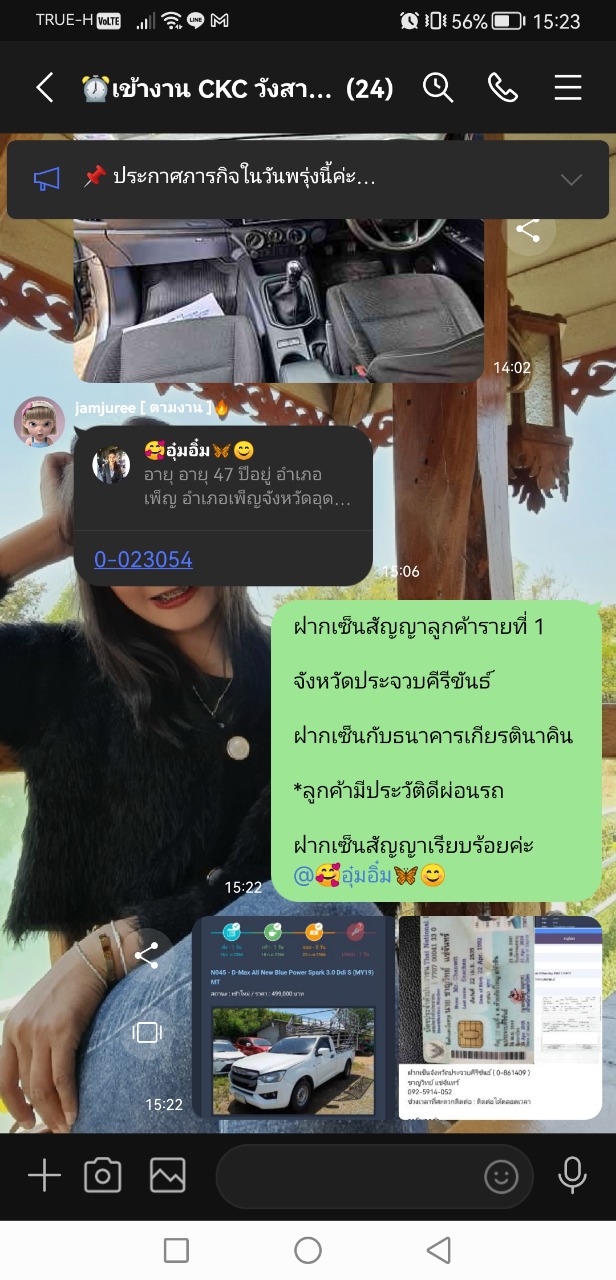Screen dimensions: 616x1280
Task: Focus the message text field
Action: click(345, 1176)
